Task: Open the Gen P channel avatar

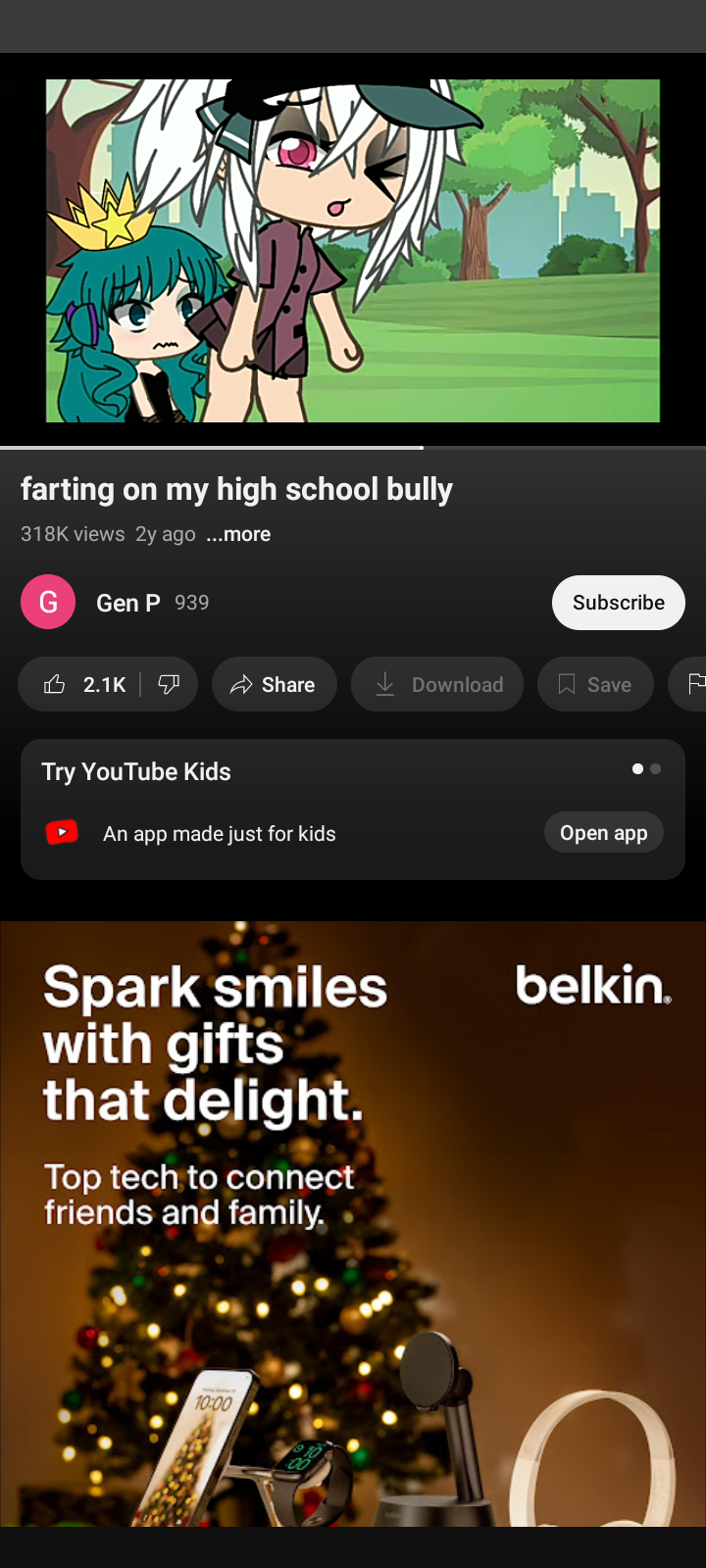Action: point(48,602)
